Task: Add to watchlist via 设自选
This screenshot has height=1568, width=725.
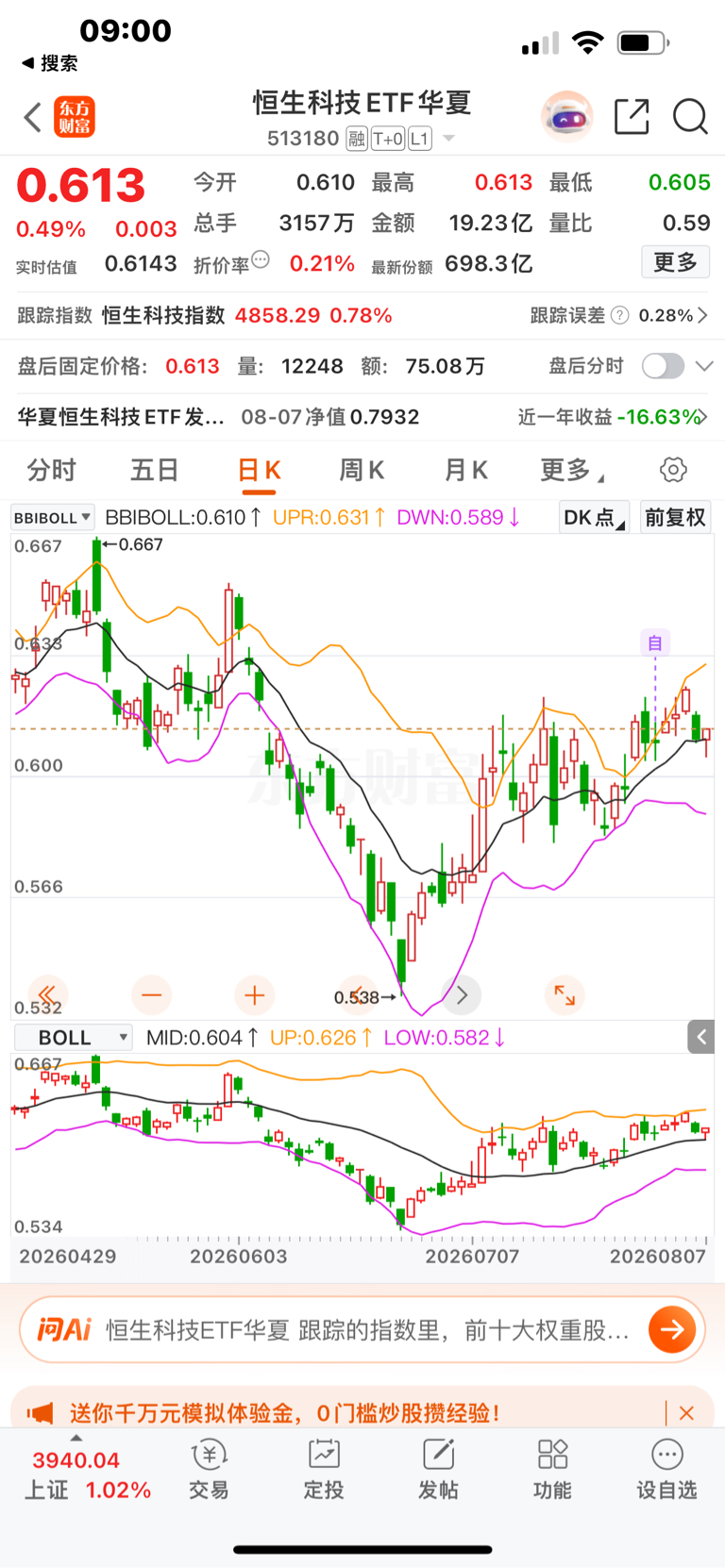Action: coord(666,1469)
